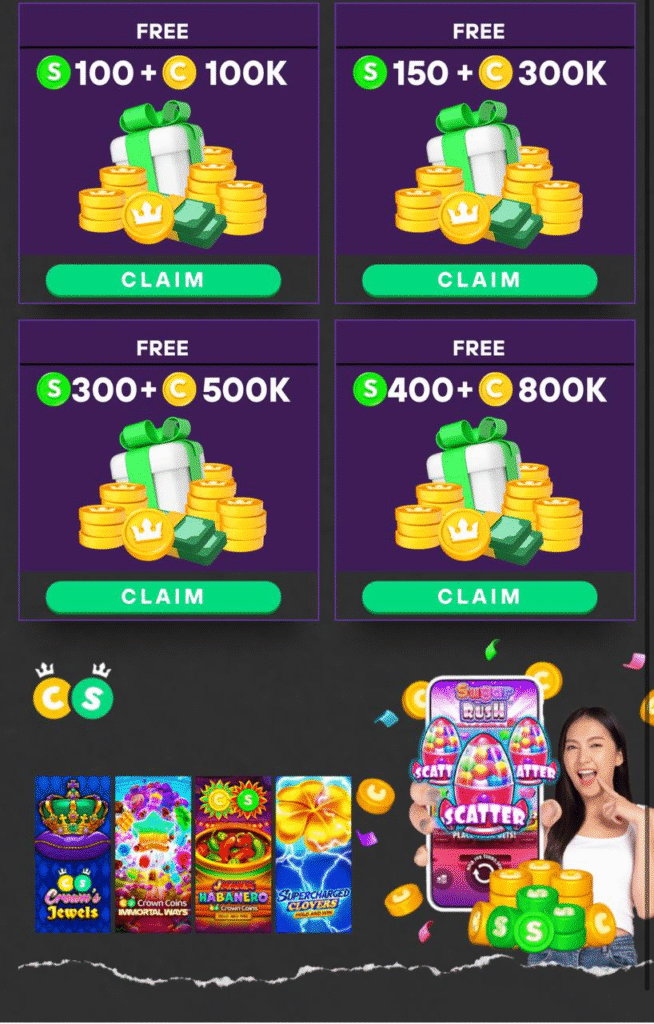Claim the free 150 + 300K offer
654x1024 pixels.
tap(479, 280)
